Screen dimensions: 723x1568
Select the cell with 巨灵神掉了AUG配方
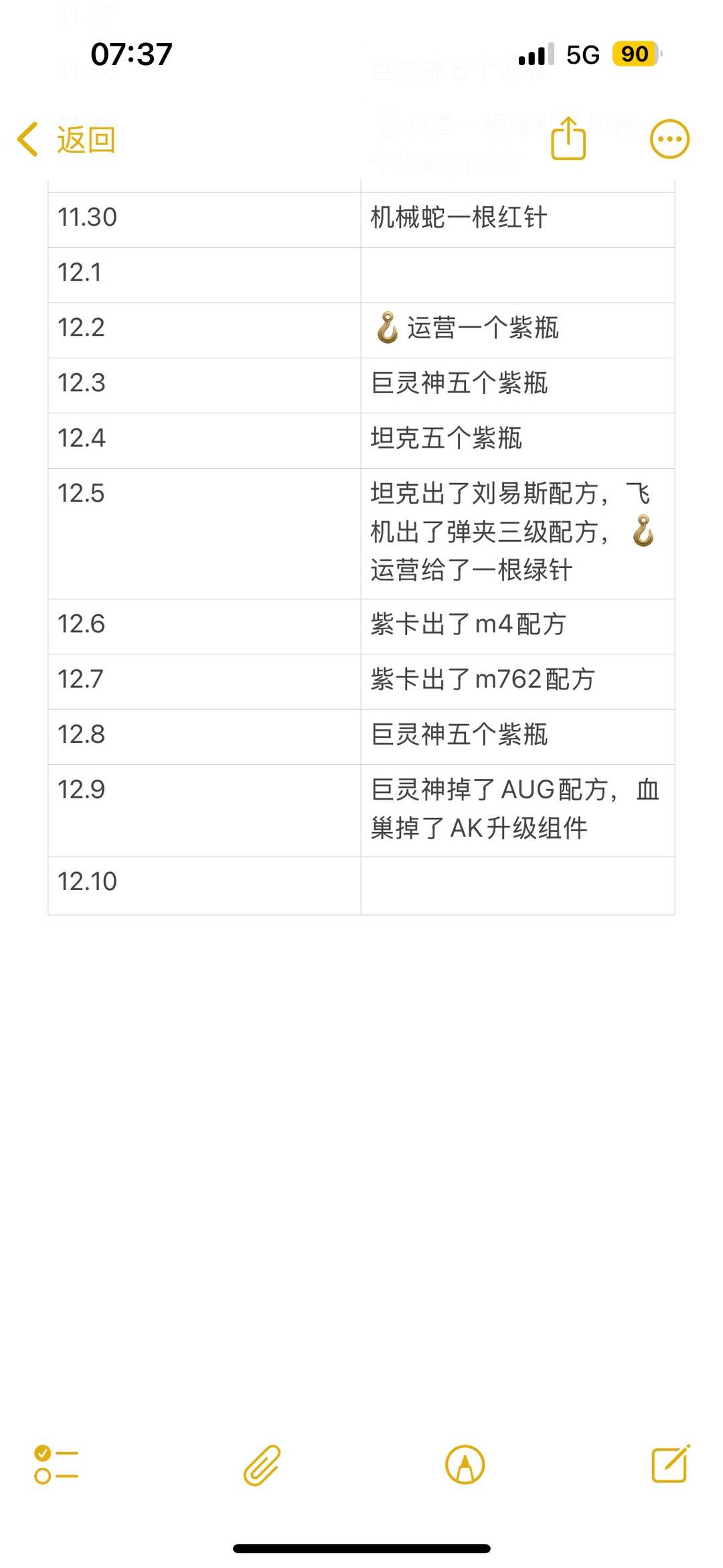pyautogui.click(x=515, y=809)
